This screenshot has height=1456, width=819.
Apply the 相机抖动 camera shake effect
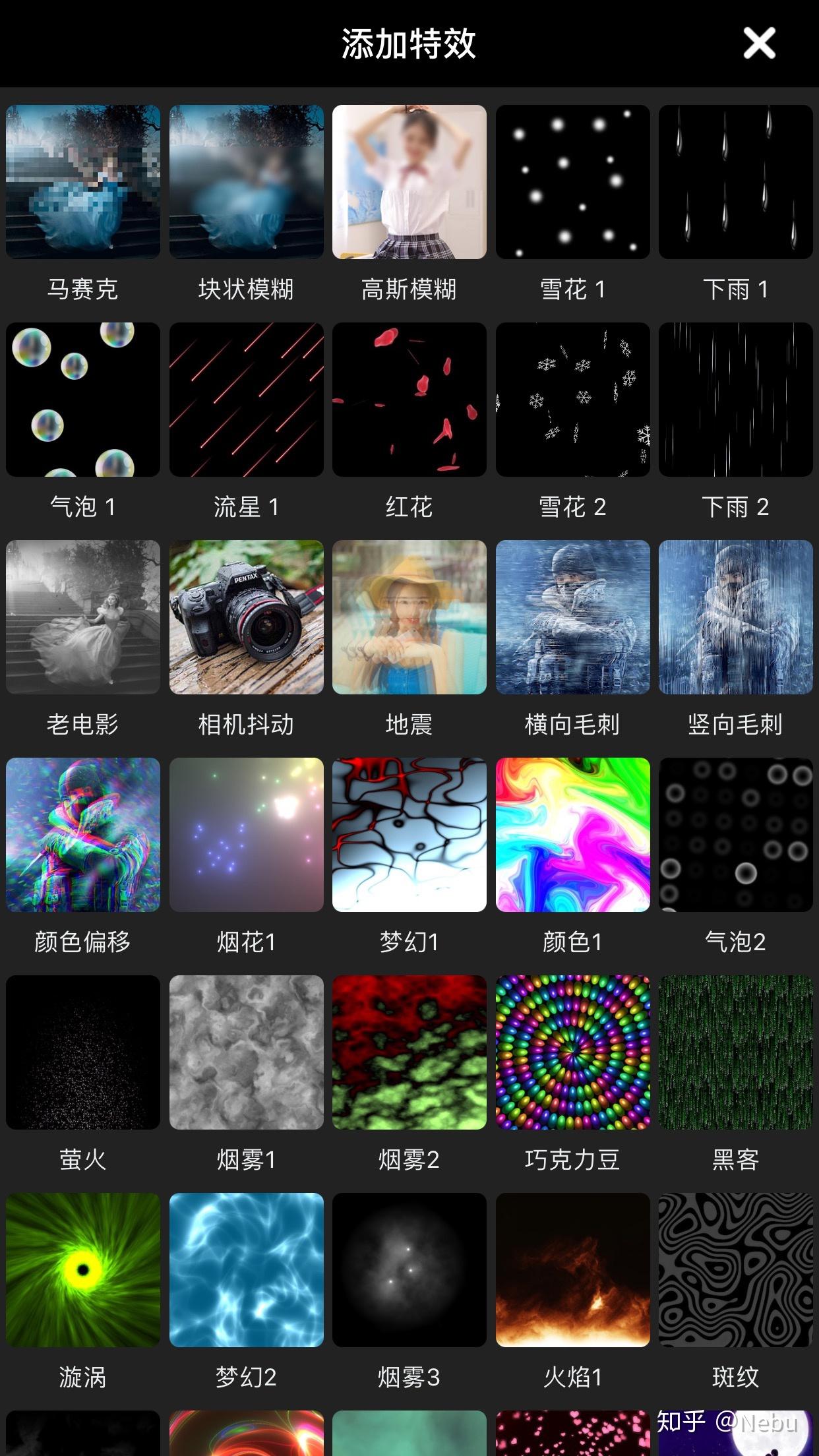tap(246, 617)
